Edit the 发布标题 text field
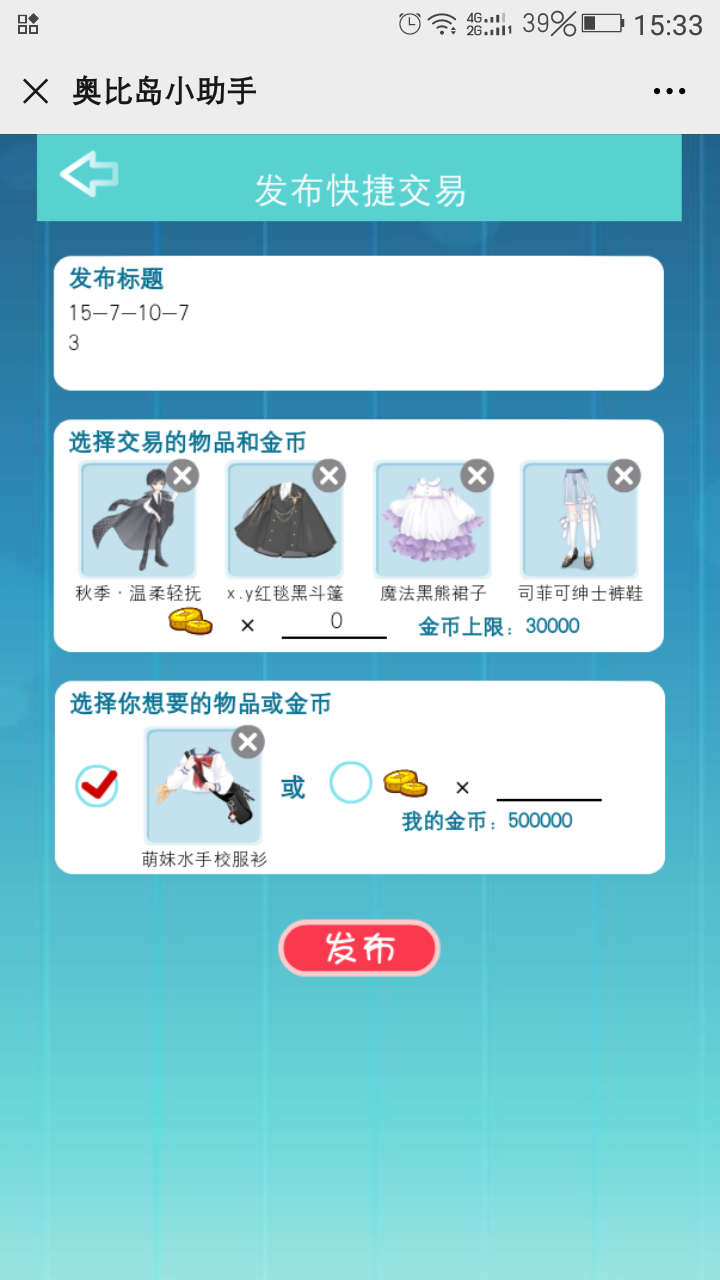This screenshot has width=720, height=1280. click(358, 335)
